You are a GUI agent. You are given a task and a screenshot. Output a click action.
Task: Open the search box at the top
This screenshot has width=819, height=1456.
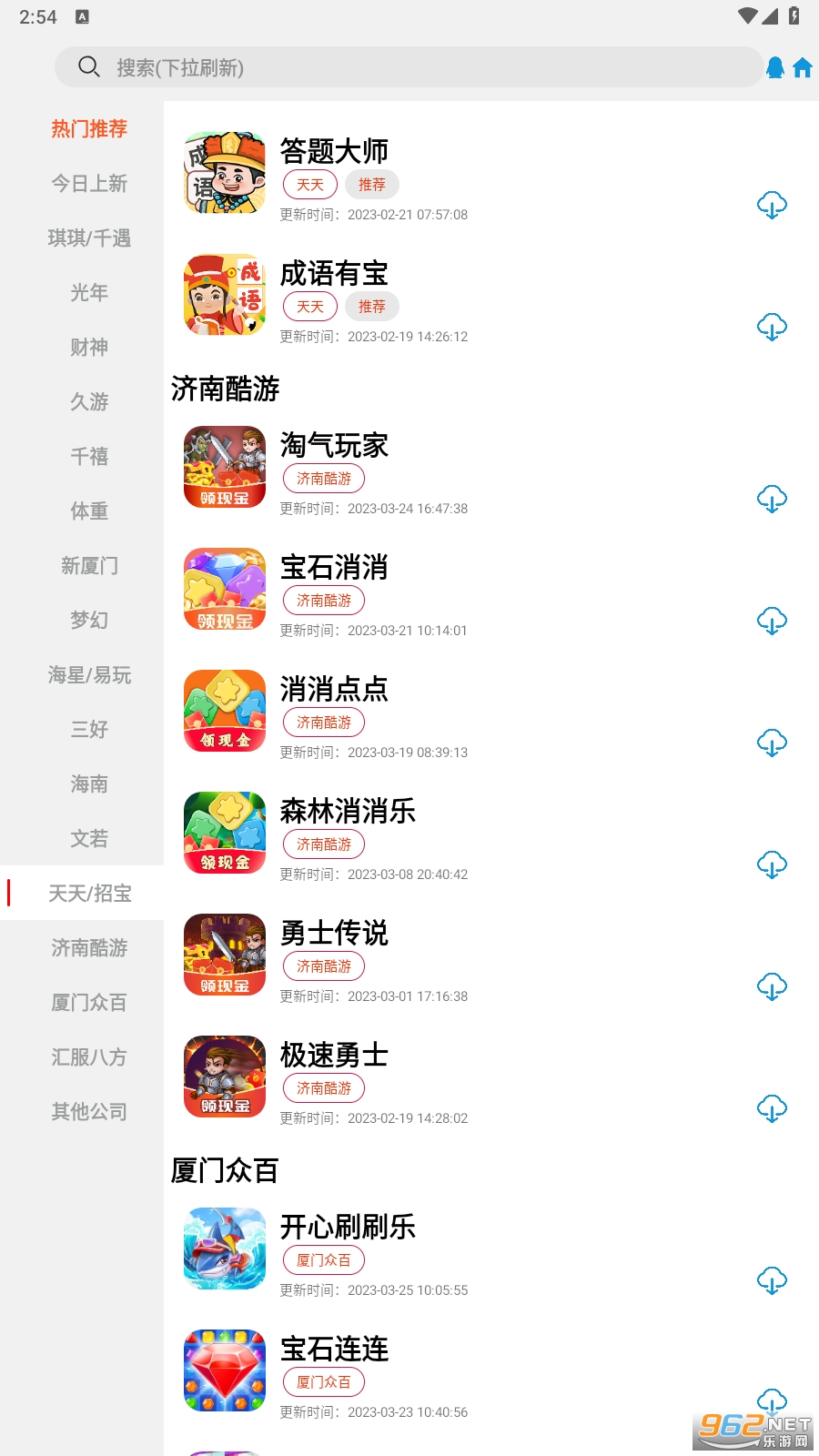408,67
